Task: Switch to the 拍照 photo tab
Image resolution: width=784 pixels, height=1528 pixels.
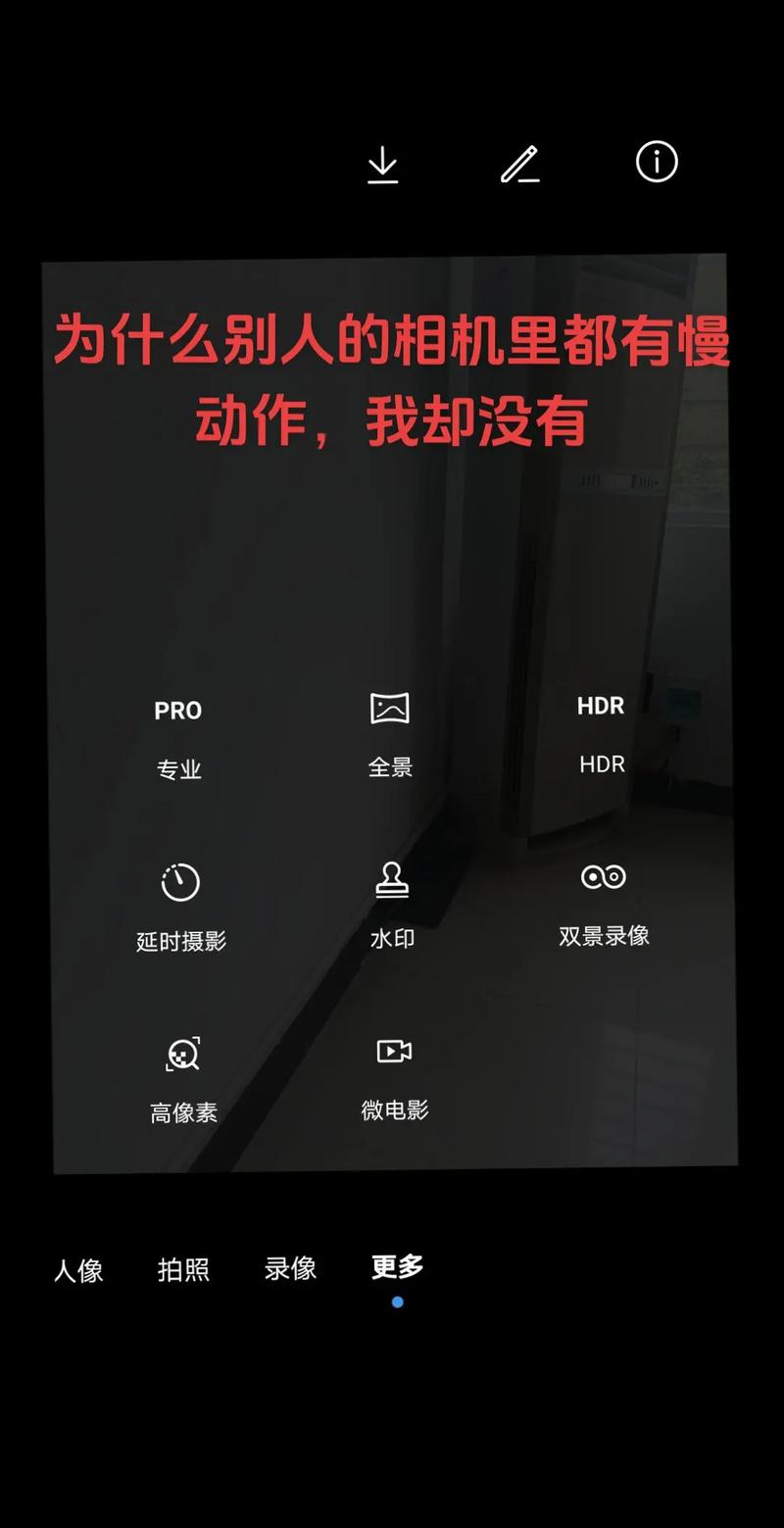Action: 184,1268
